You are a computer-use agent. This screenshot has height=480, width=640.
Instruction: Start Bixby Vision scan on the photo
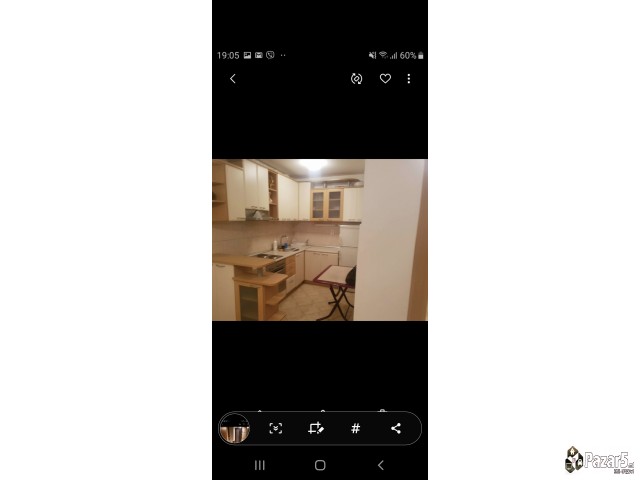pos(276,428)
